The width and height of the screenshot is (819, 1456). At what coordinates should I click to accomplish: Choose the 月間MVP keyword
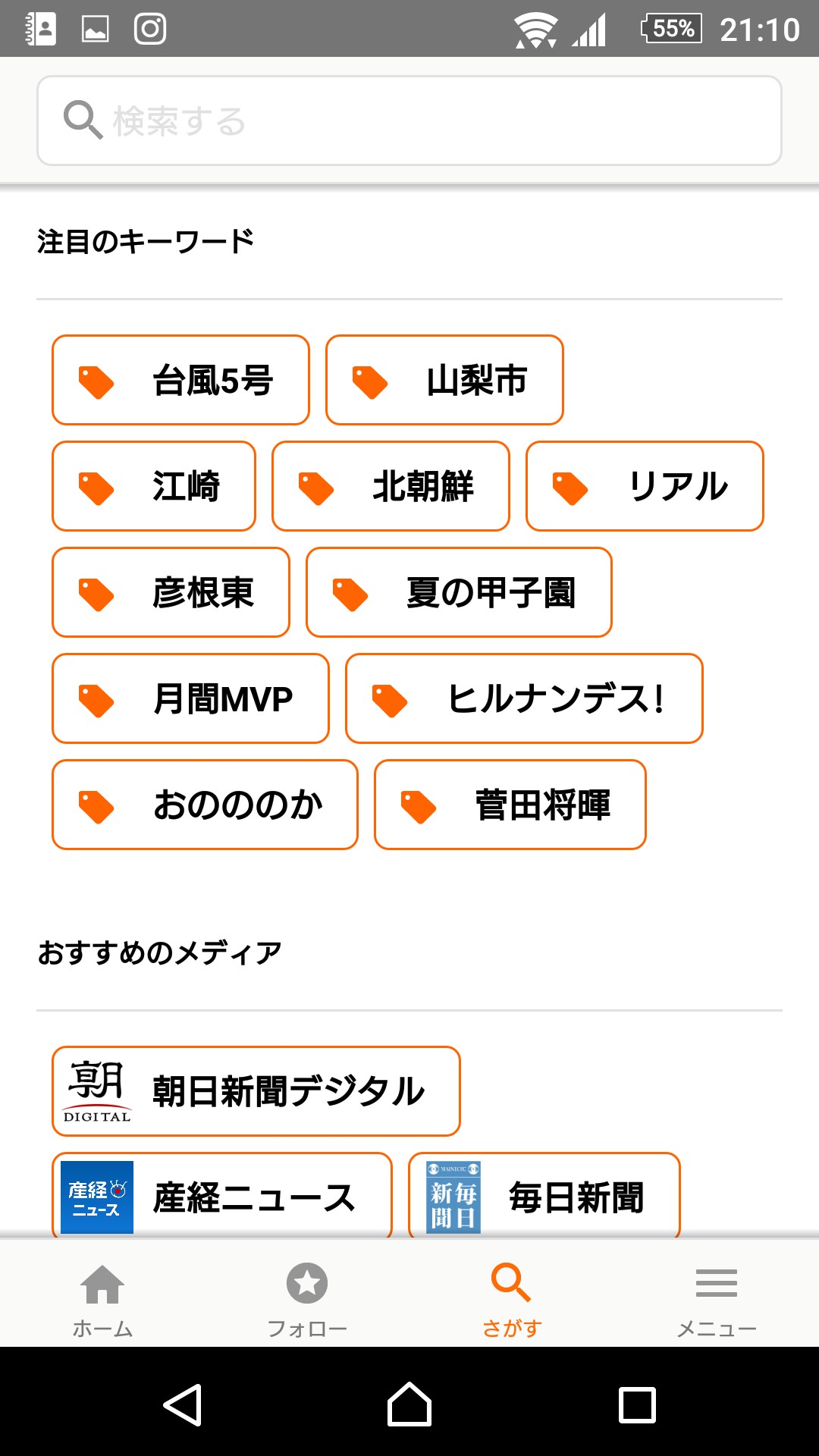190,698
